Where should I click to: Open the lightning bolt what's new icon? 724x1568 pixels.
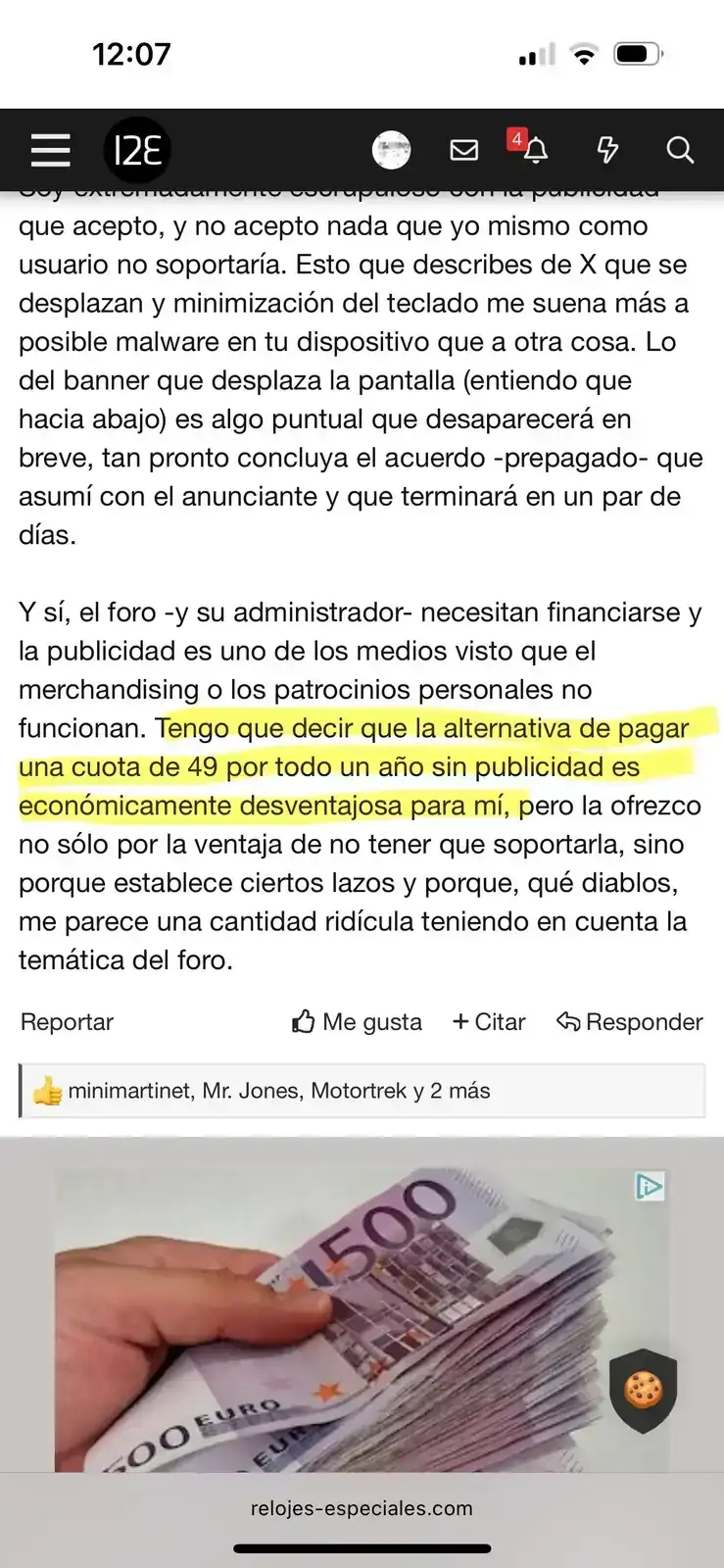(607, 150)
